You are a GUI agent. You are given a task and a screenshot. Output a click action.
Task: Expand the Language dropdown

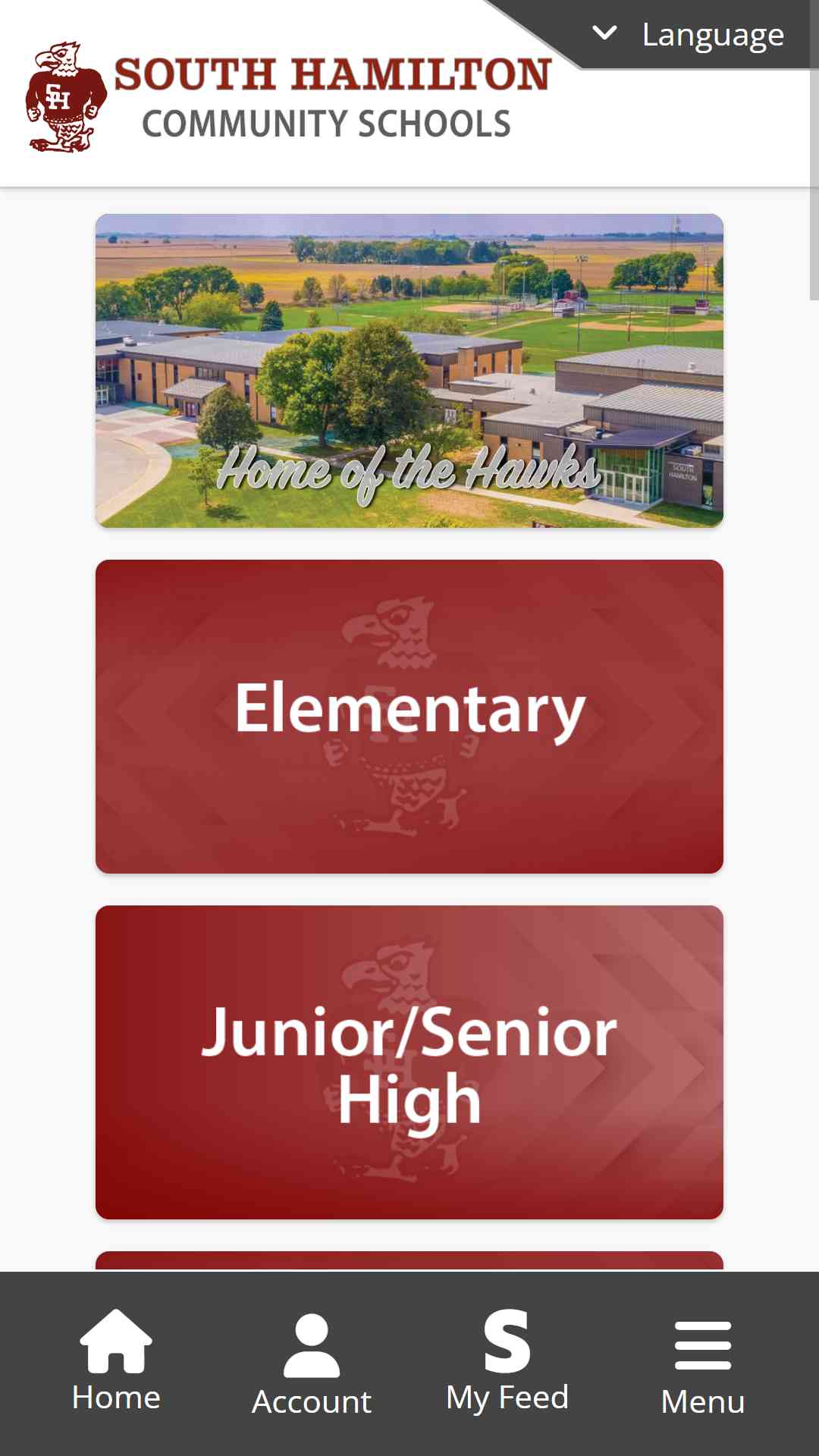(x=689, y=34)
